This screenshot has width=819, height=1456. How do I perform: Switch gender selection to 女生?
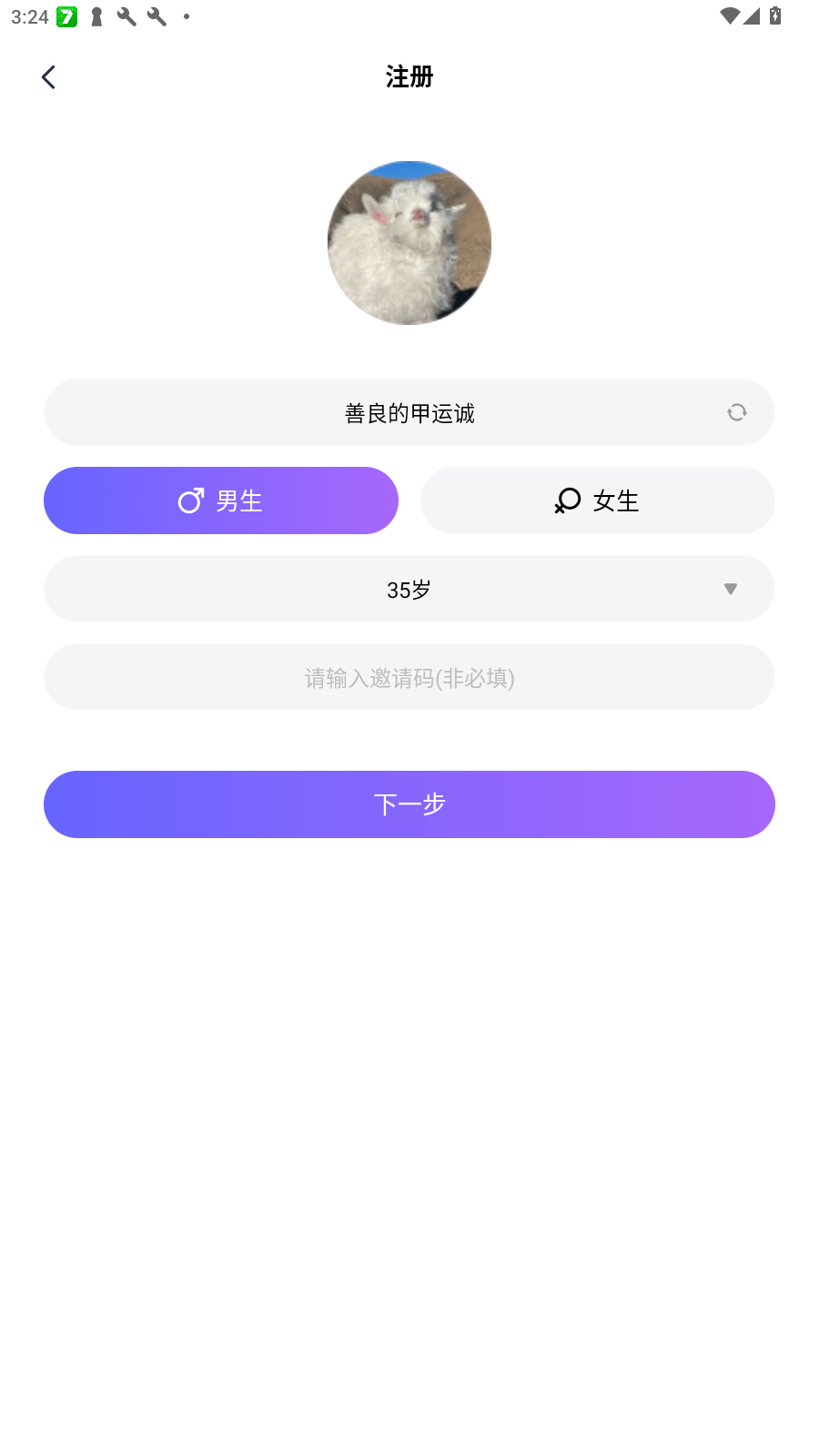(597, 500)
